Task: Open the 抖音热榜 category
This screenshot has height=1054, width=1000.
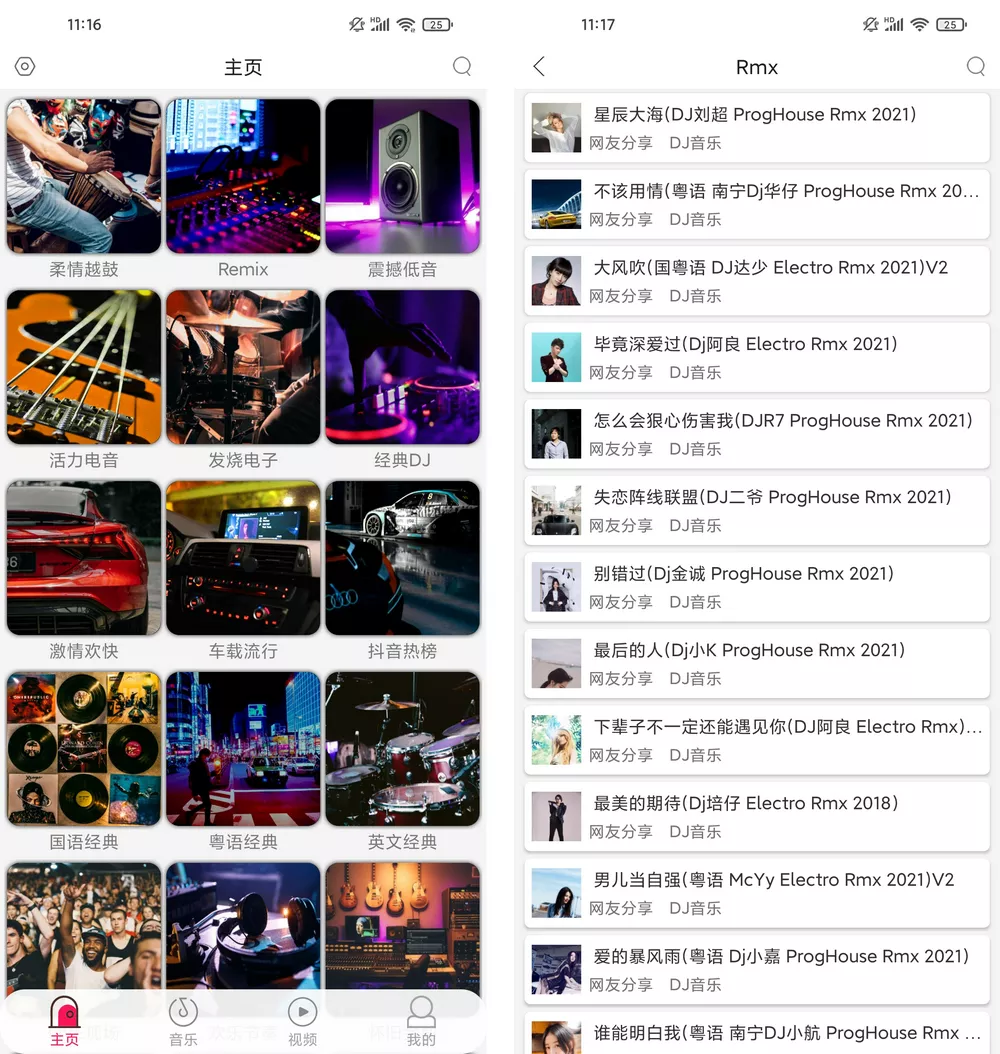Action: pos(402,557)
